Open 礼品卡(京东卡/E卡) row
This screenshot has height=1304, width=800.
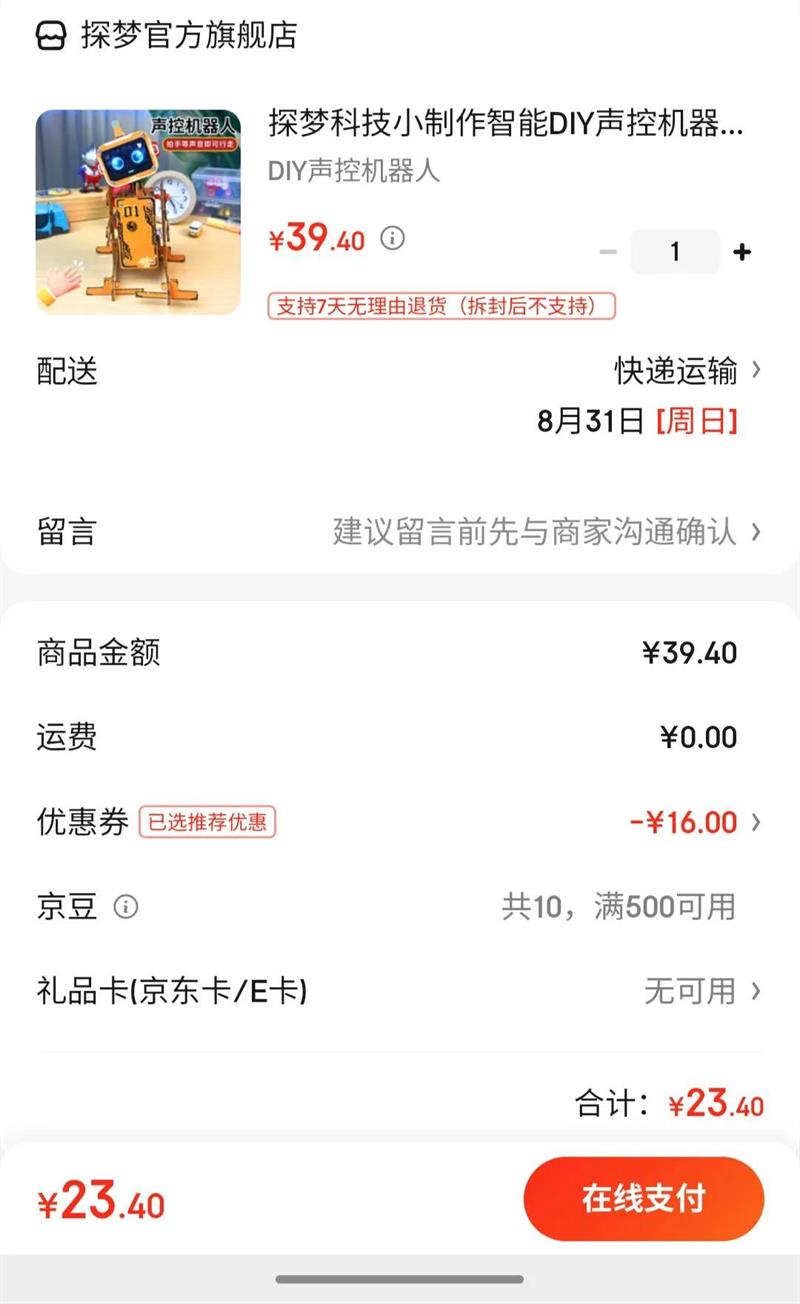tap(400, 992)
